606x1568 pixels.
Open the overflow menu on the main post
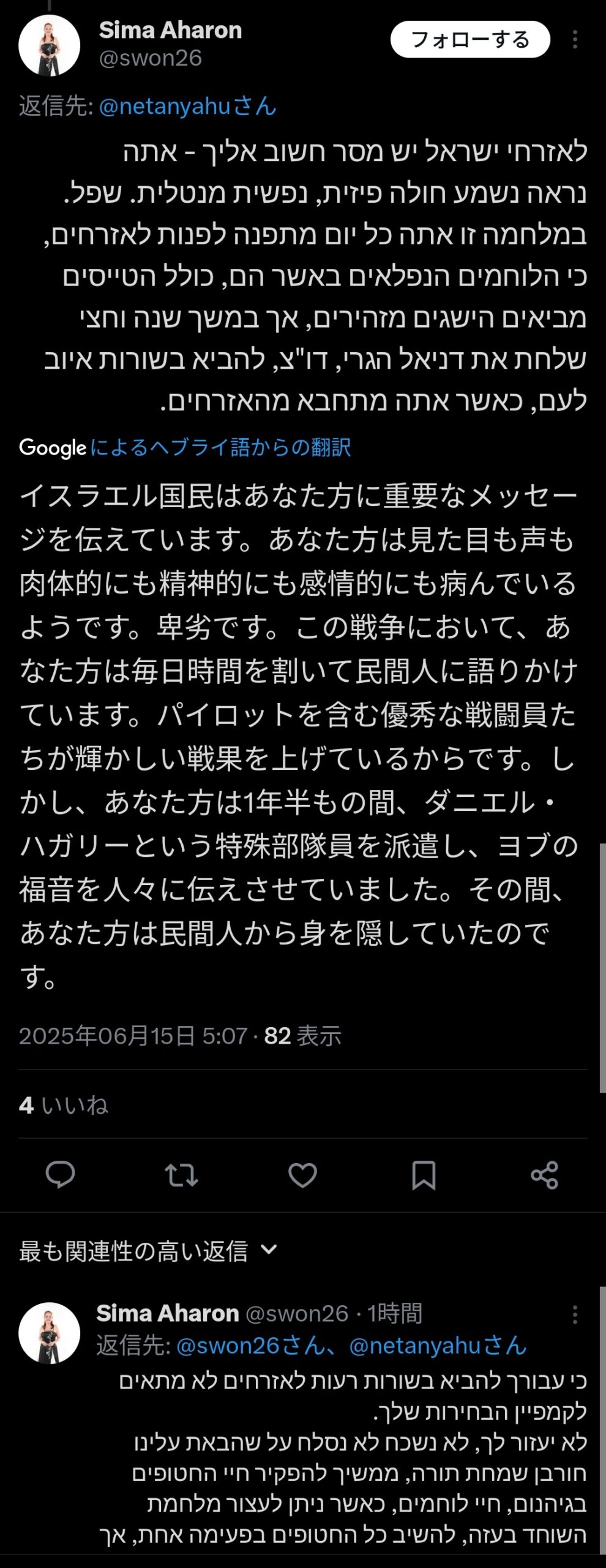pos(574,40)
